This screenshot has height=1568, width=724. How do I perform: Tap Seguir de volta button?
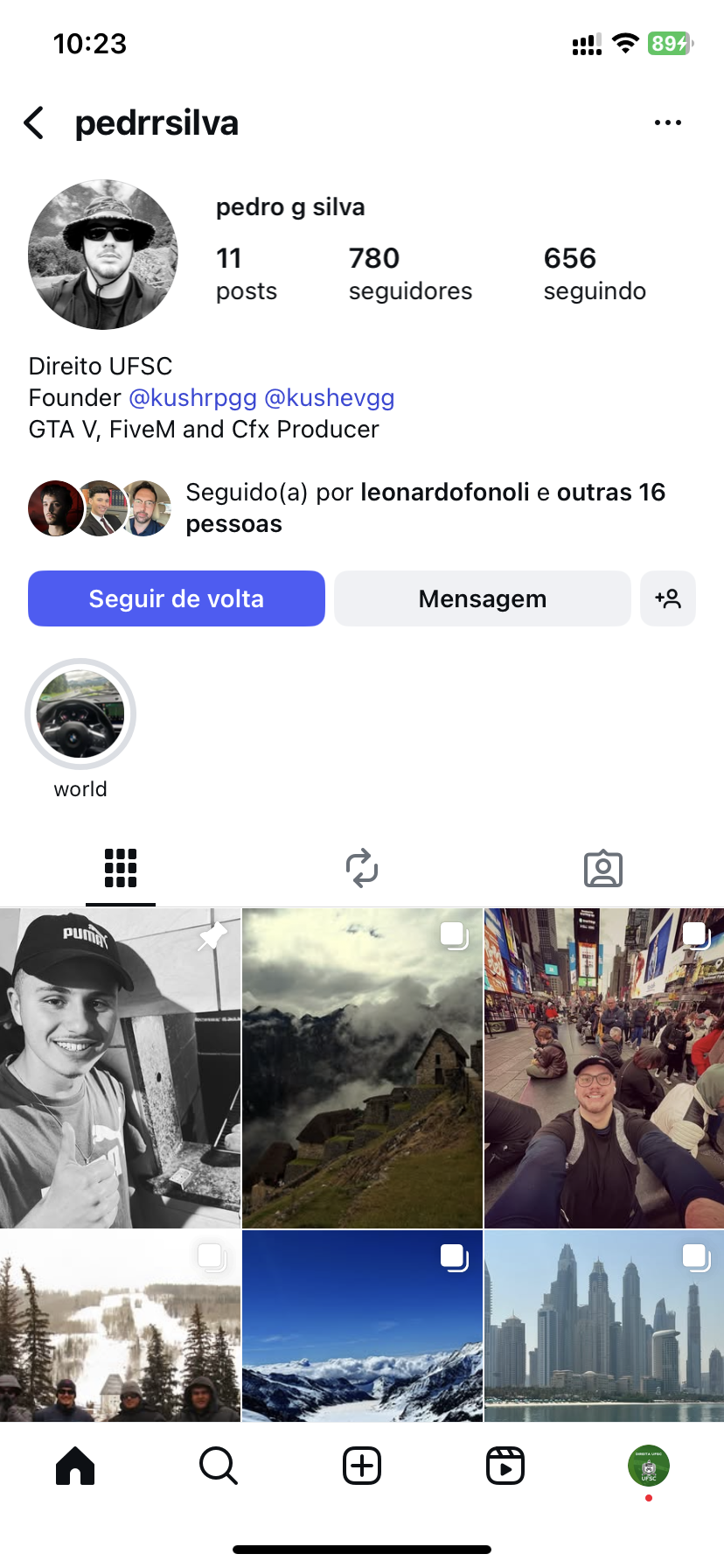[177, 598]
